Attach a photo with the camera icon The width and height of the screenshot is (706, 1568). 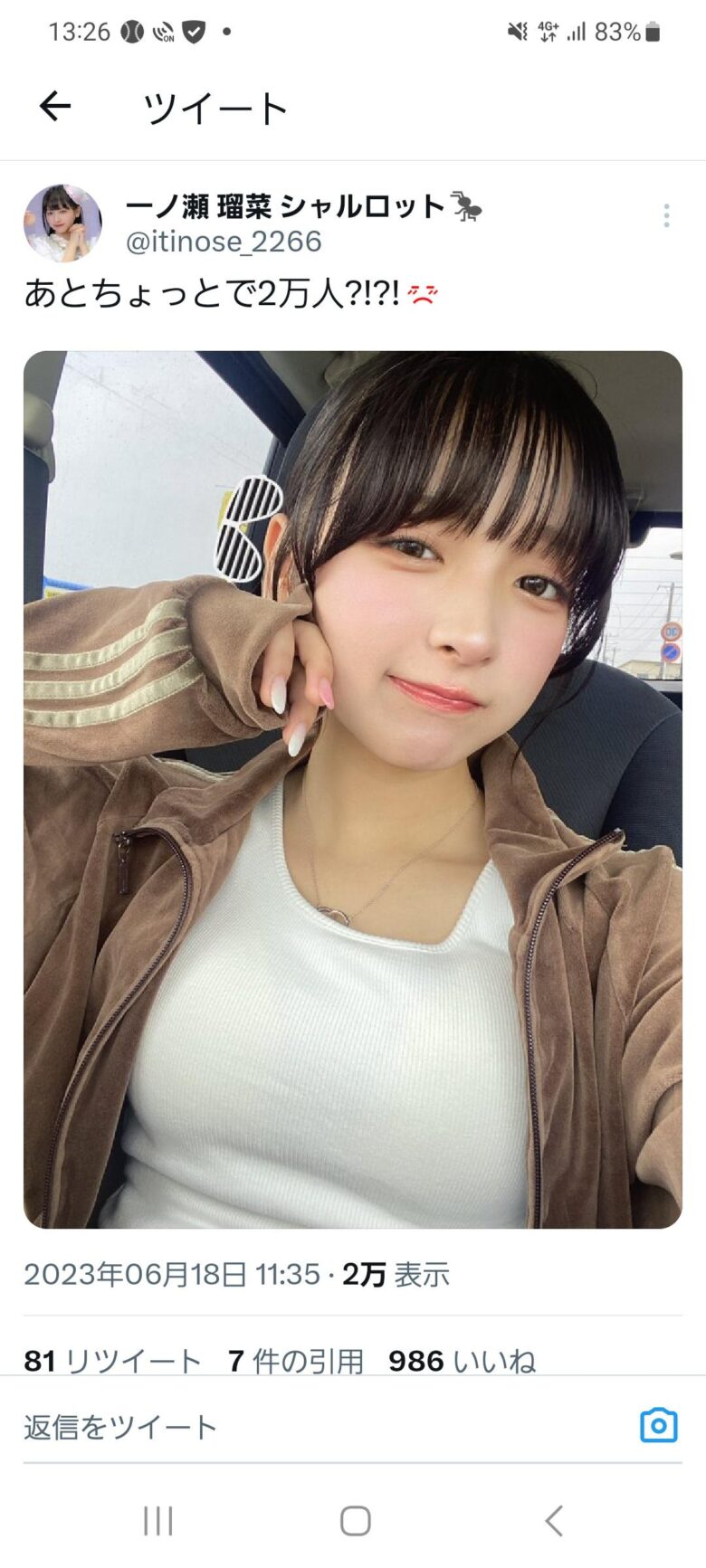tap(658, 1425)
